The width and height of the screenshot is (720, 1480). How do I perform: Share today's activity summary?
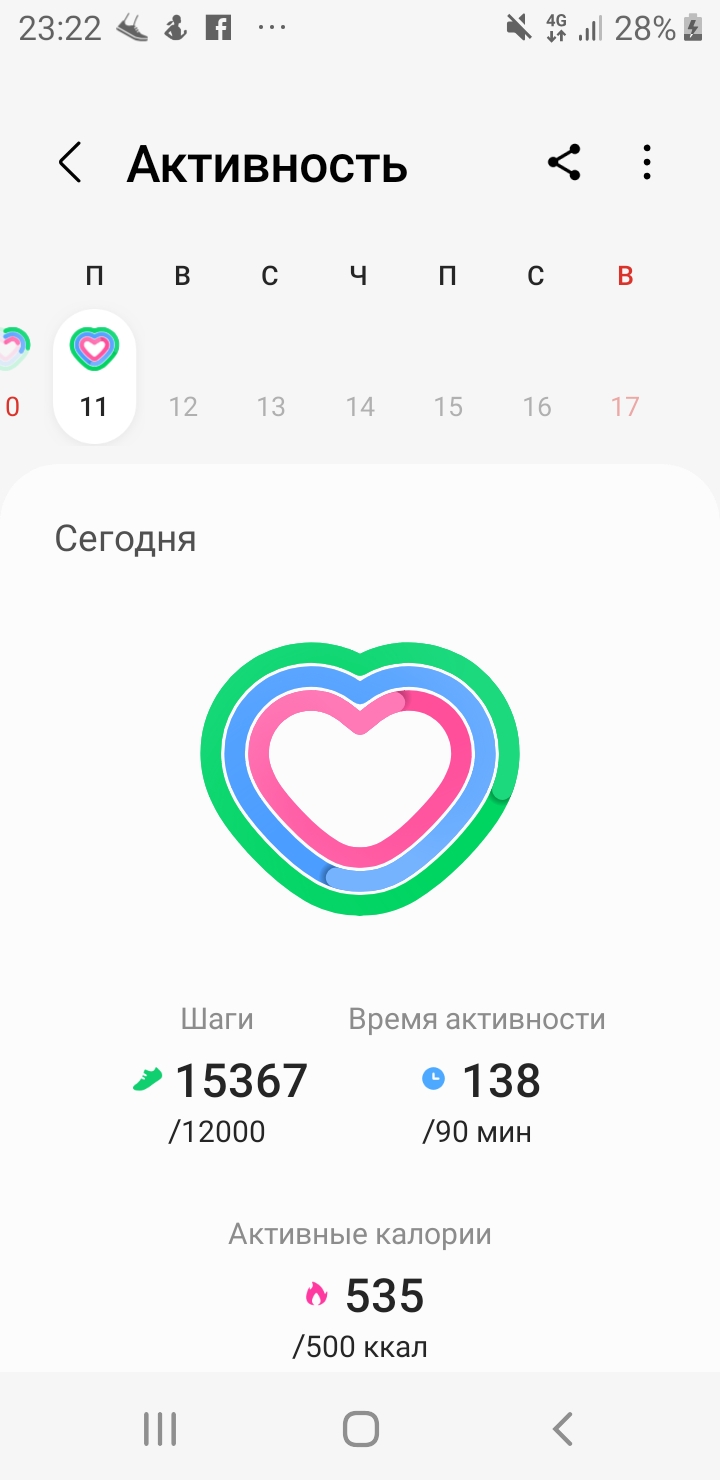[x=564, y=163]
